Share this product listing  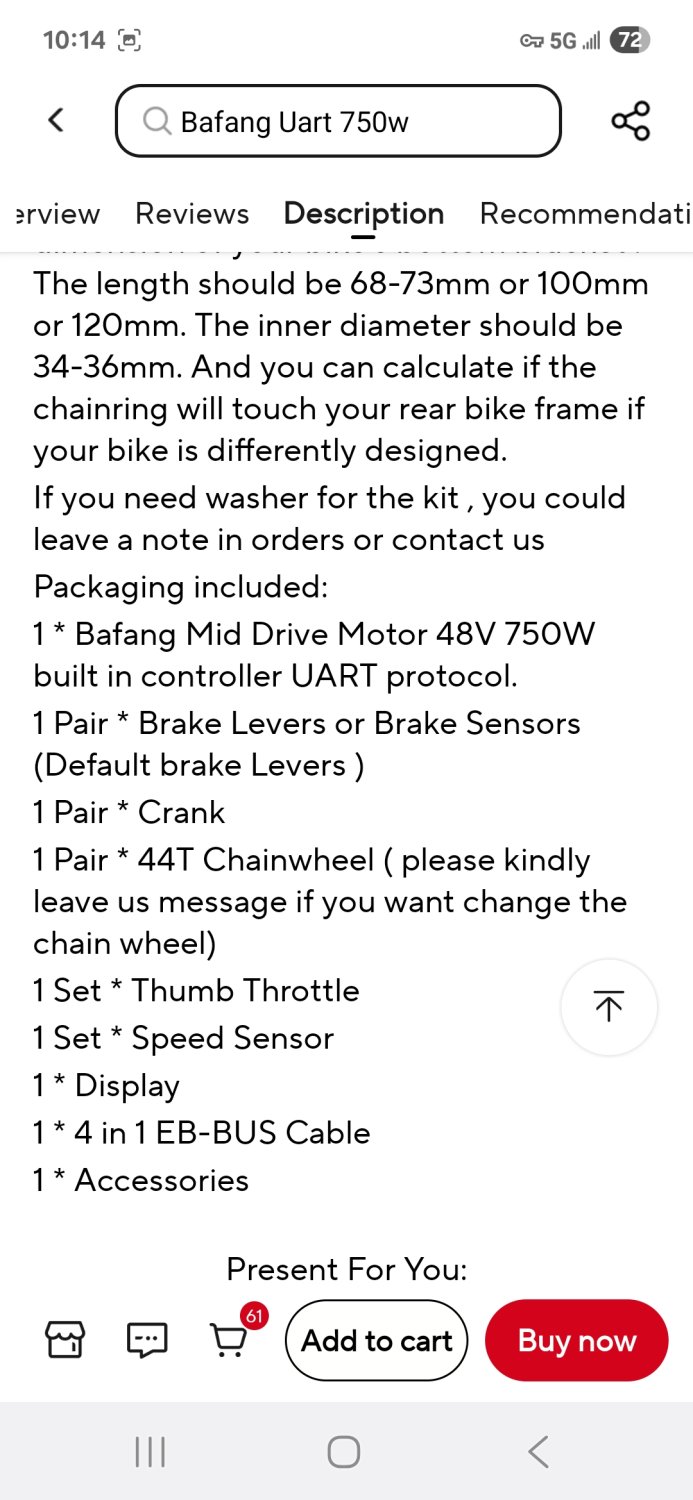(630, 121)
